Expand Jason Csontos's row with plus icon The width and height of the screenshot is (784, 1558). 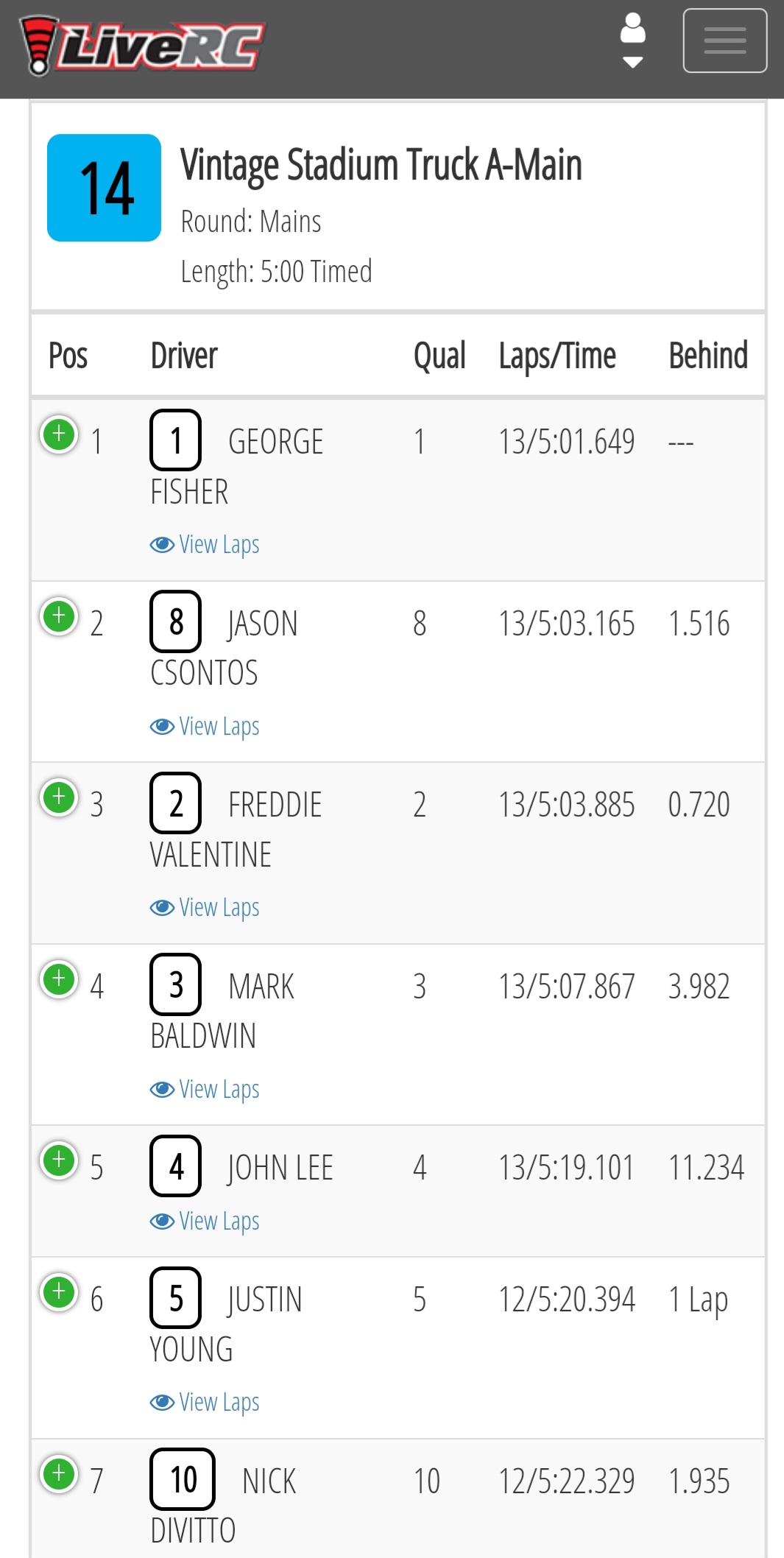[x=59, y=616]
